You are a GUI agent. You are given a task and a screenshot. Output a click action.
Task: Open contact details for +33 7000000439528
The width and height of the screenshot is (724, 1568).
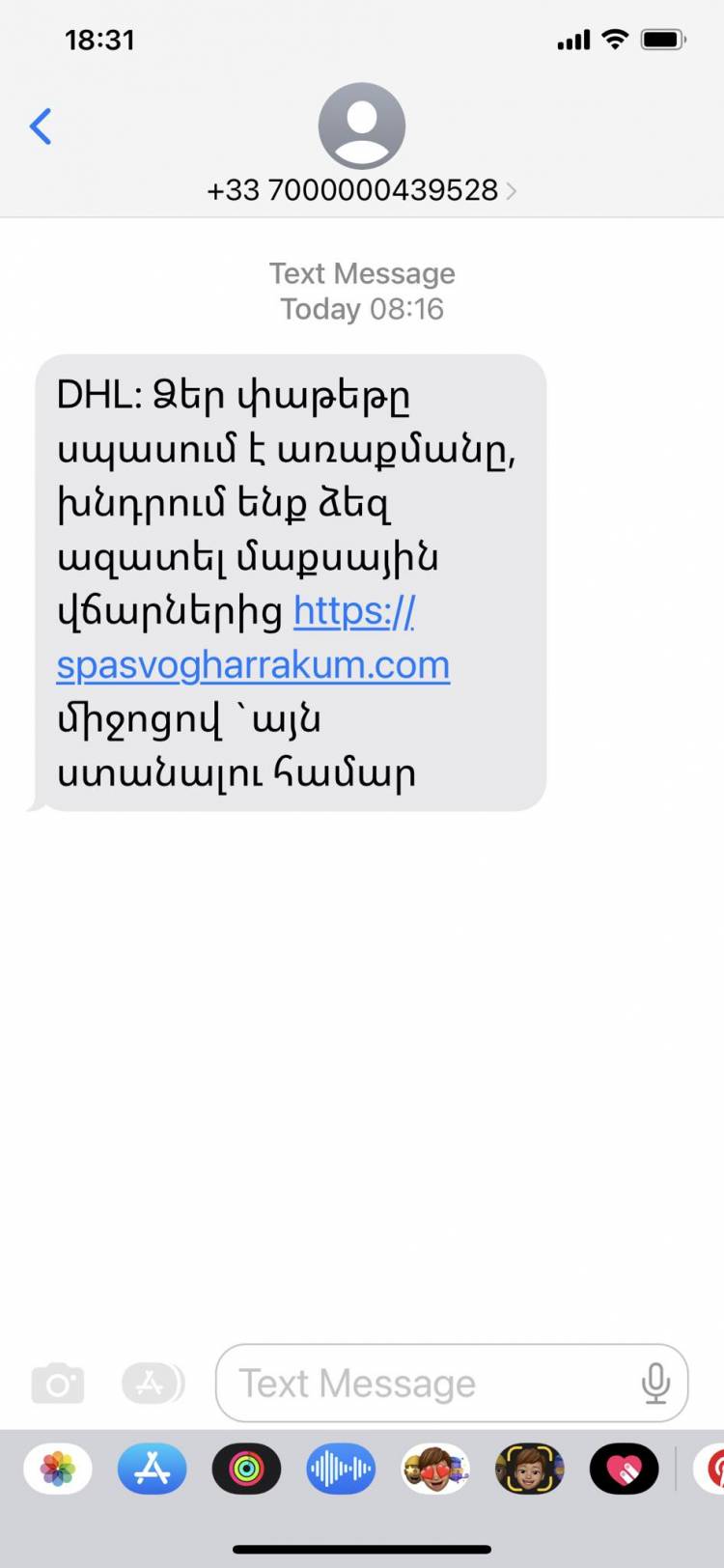coord(362,145)
